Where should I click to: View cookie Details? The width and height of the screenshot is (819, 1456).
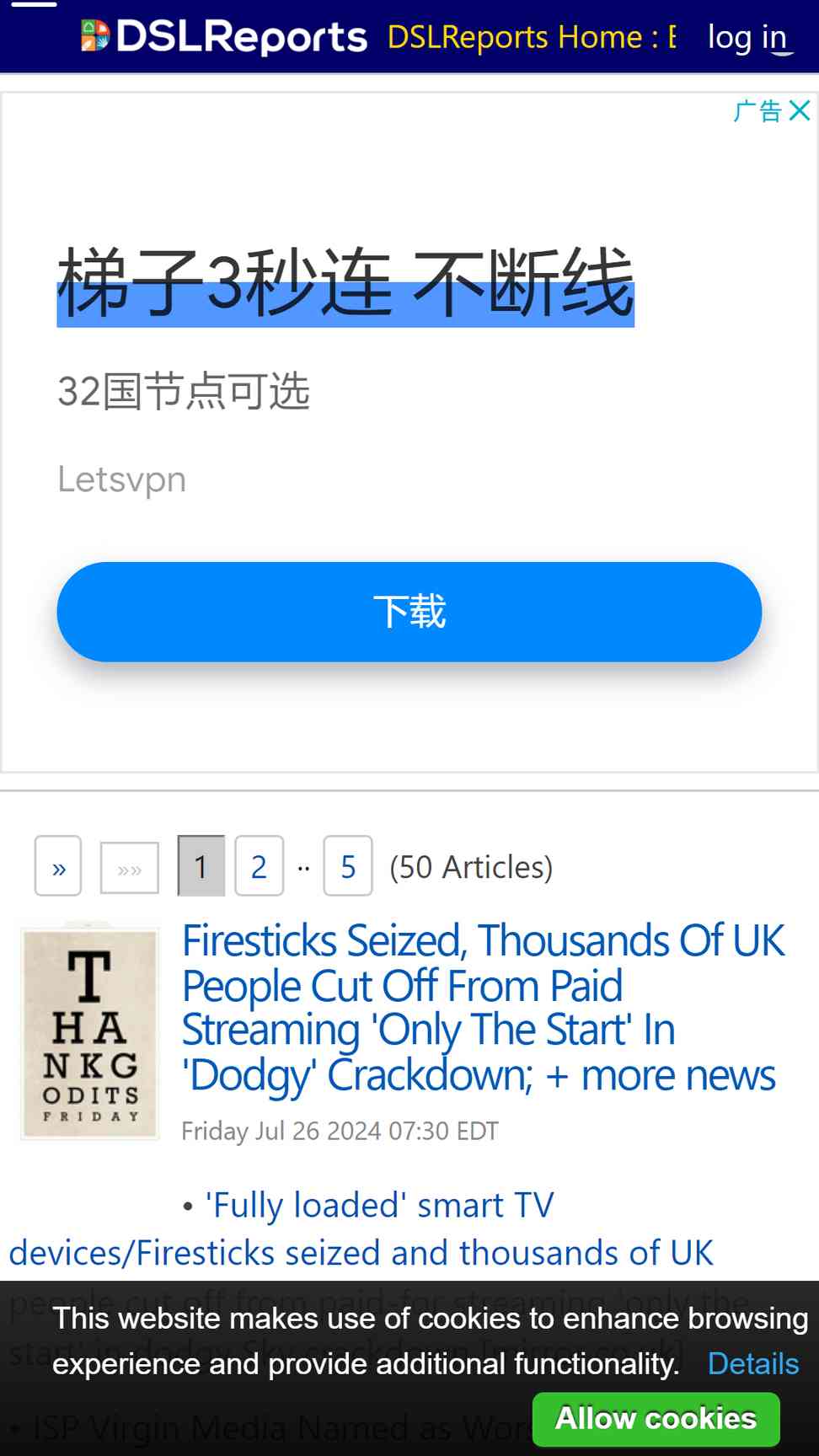tap(753, 1363)
